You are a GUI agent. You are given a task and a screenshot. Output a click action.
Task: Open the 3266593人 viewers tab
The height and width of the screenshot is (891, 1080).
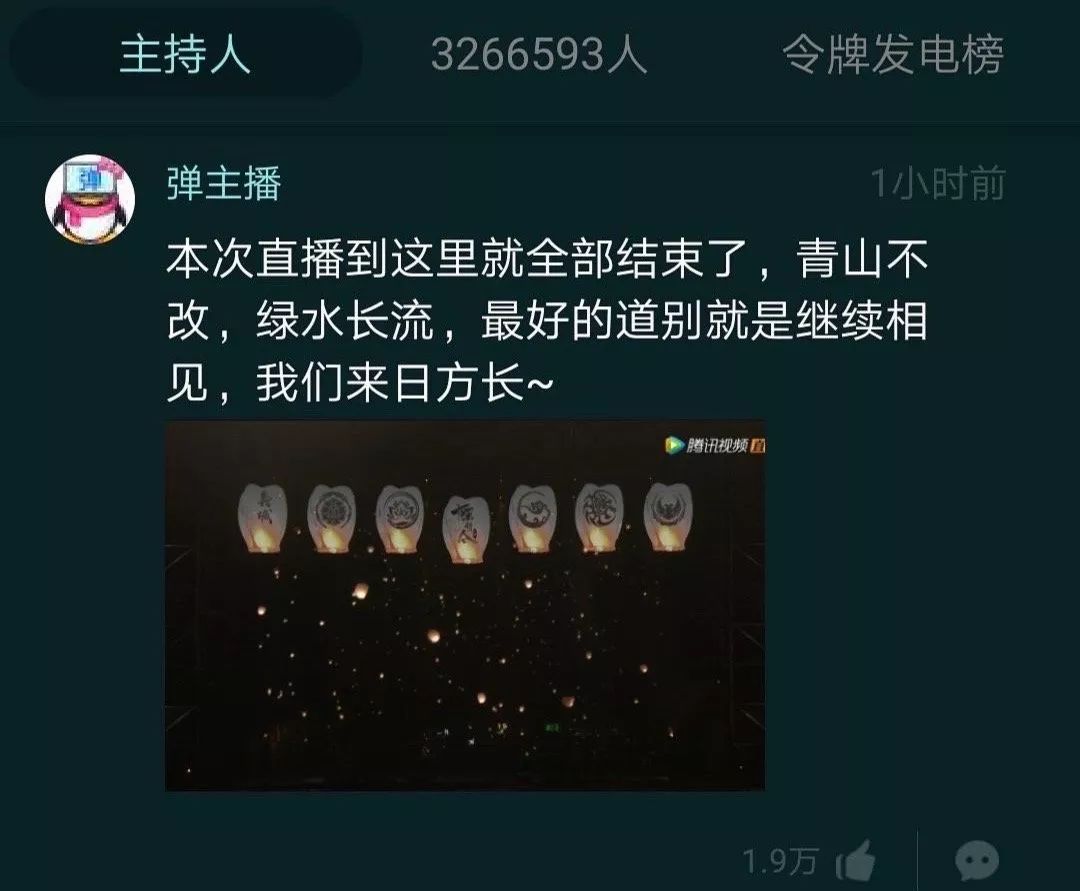(538, 55)
